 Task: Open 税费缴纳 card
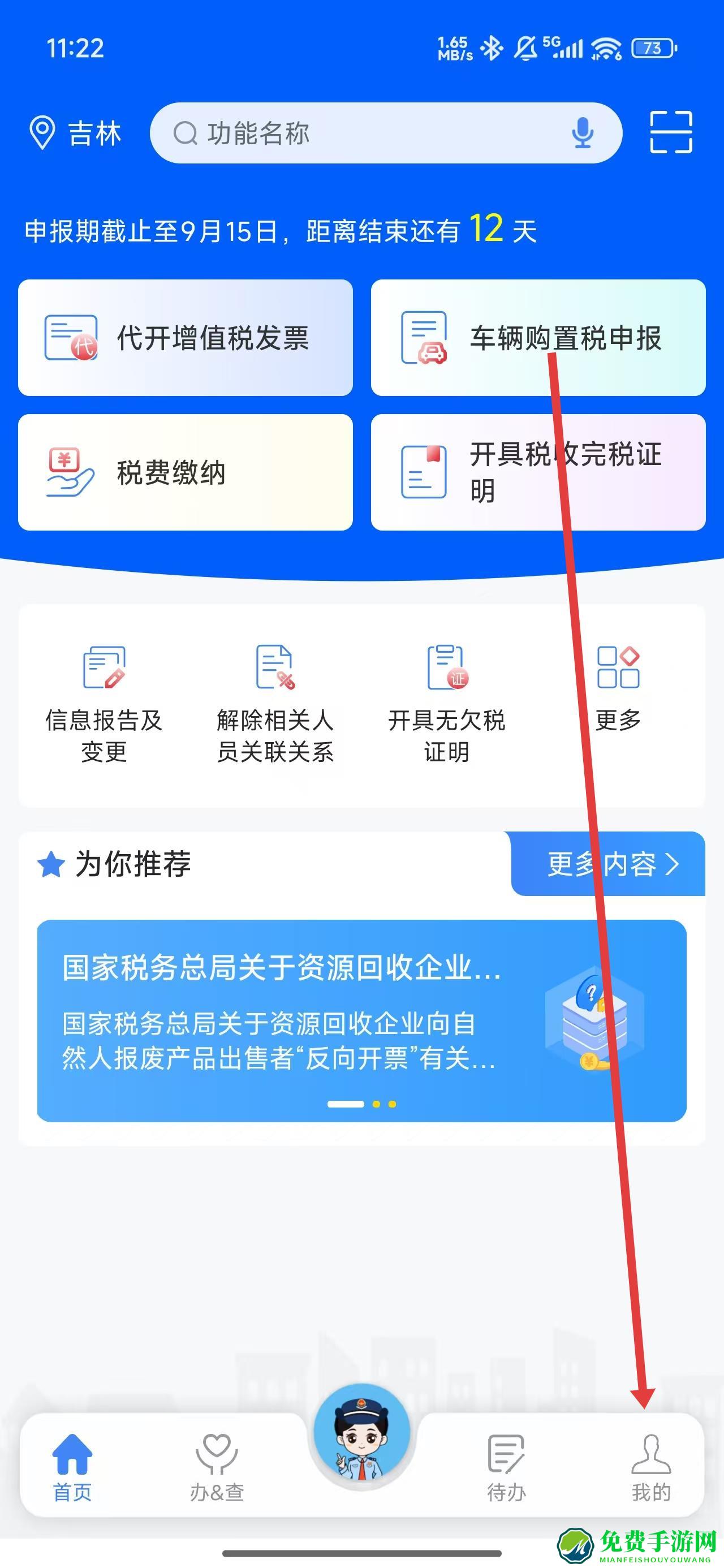point(185,472)
